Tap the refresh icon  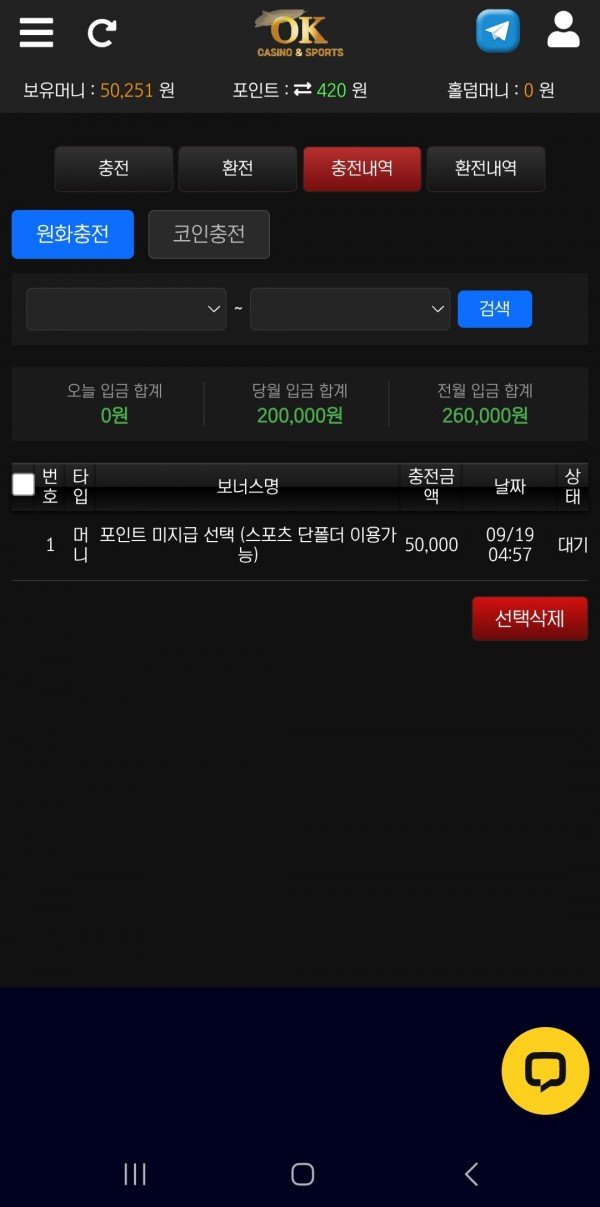[x=101, y=33]
